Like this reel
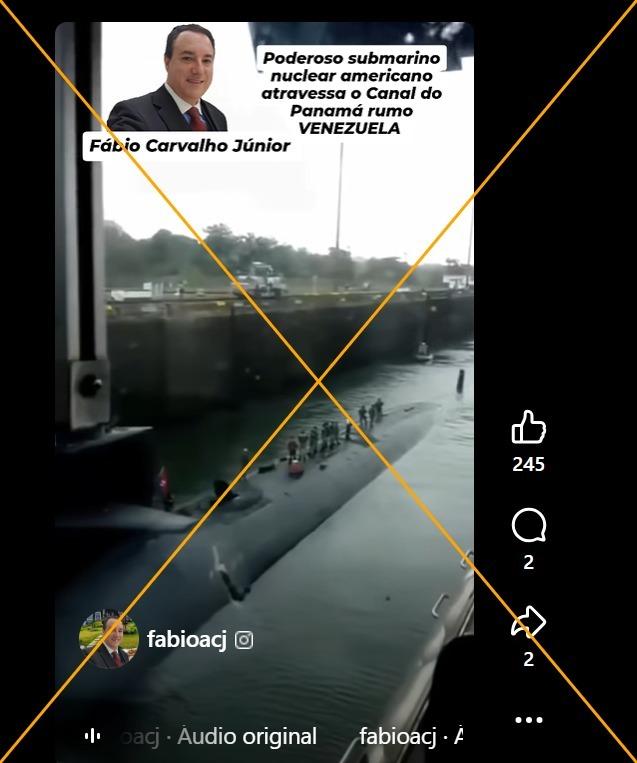The width and height of the screenshot is (637, 763). [x=528, y=428]
